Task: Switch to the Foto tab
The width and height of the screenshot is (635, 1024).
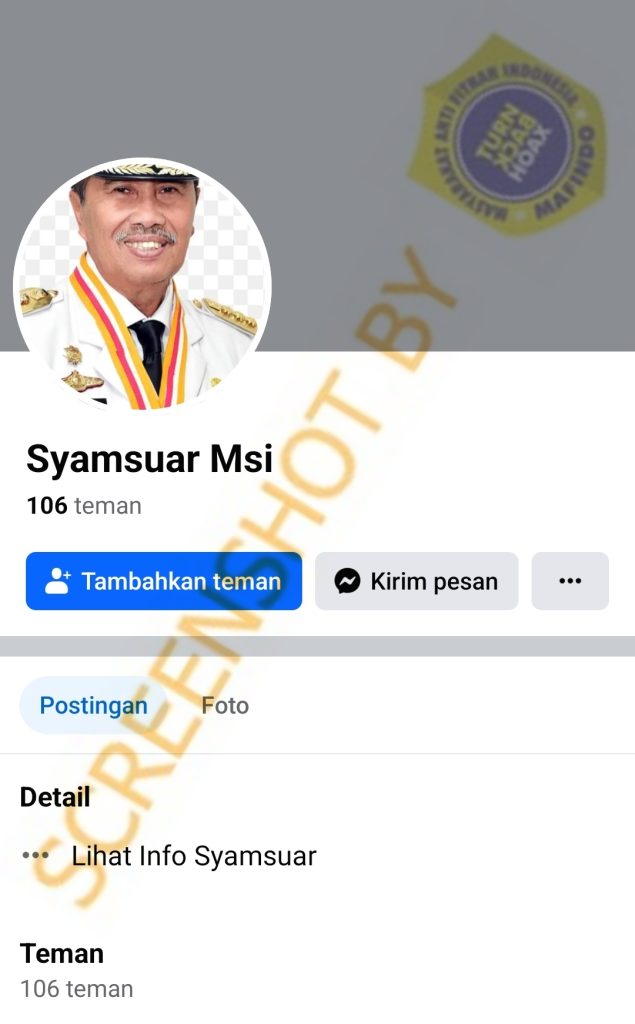Action: [225, 705]
